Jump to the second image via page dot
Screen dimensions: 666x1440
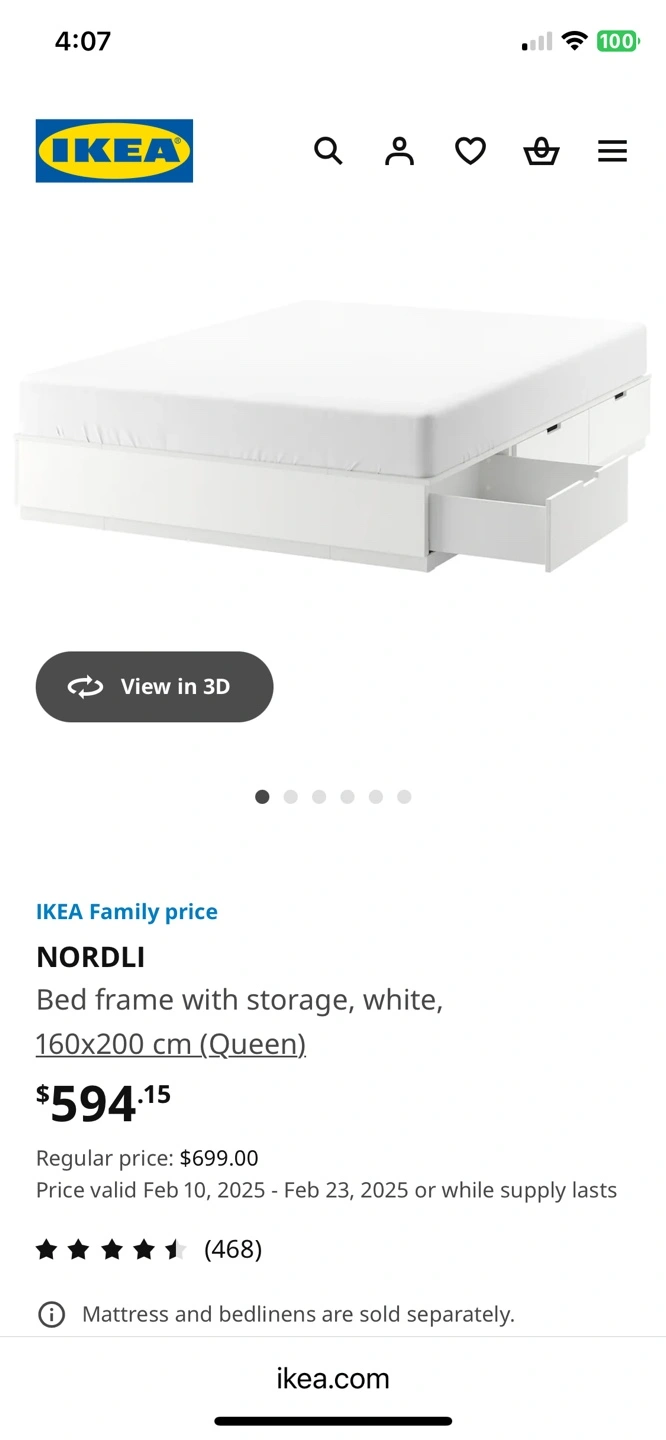coord(291,797)
